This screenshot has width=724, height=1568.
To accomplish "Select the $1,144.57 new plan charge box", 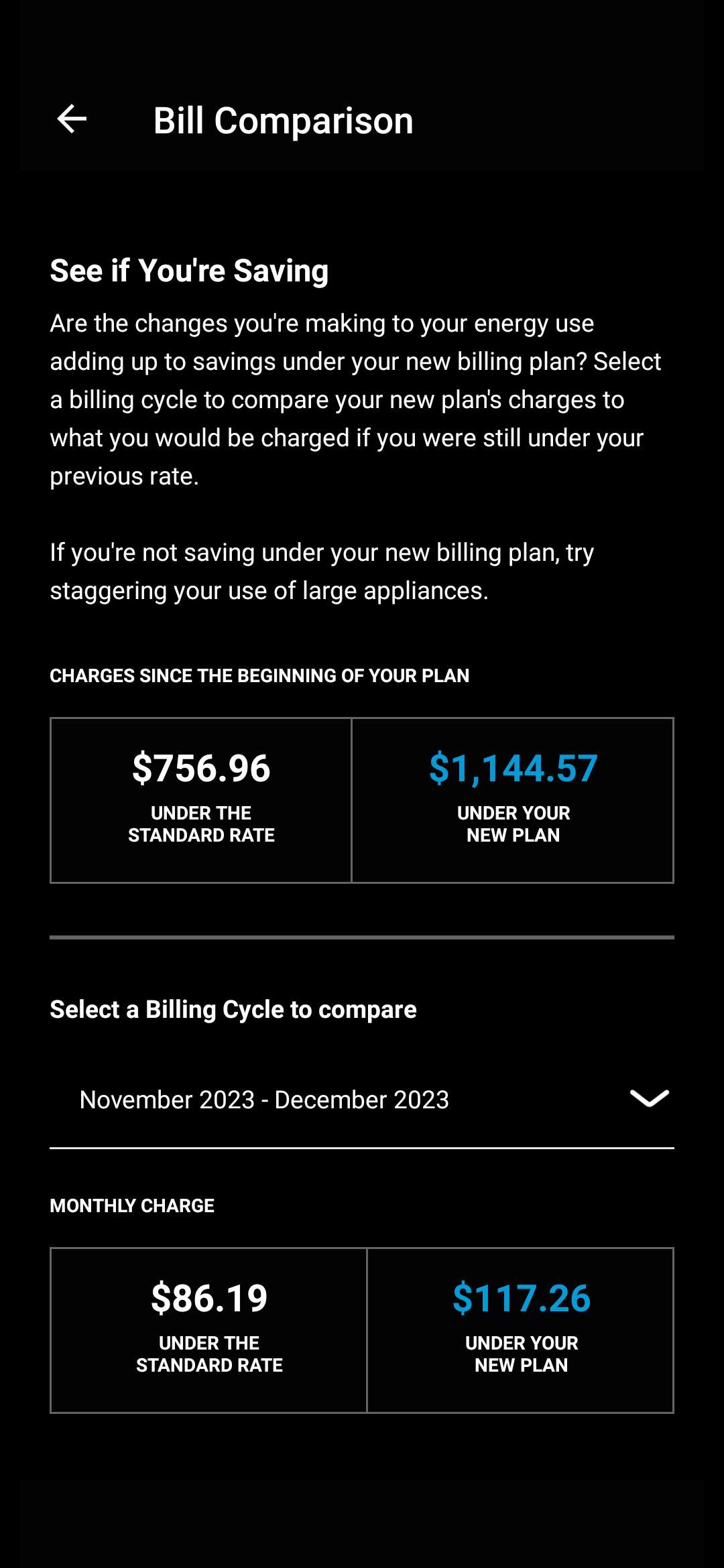I will tap(512, 799).
